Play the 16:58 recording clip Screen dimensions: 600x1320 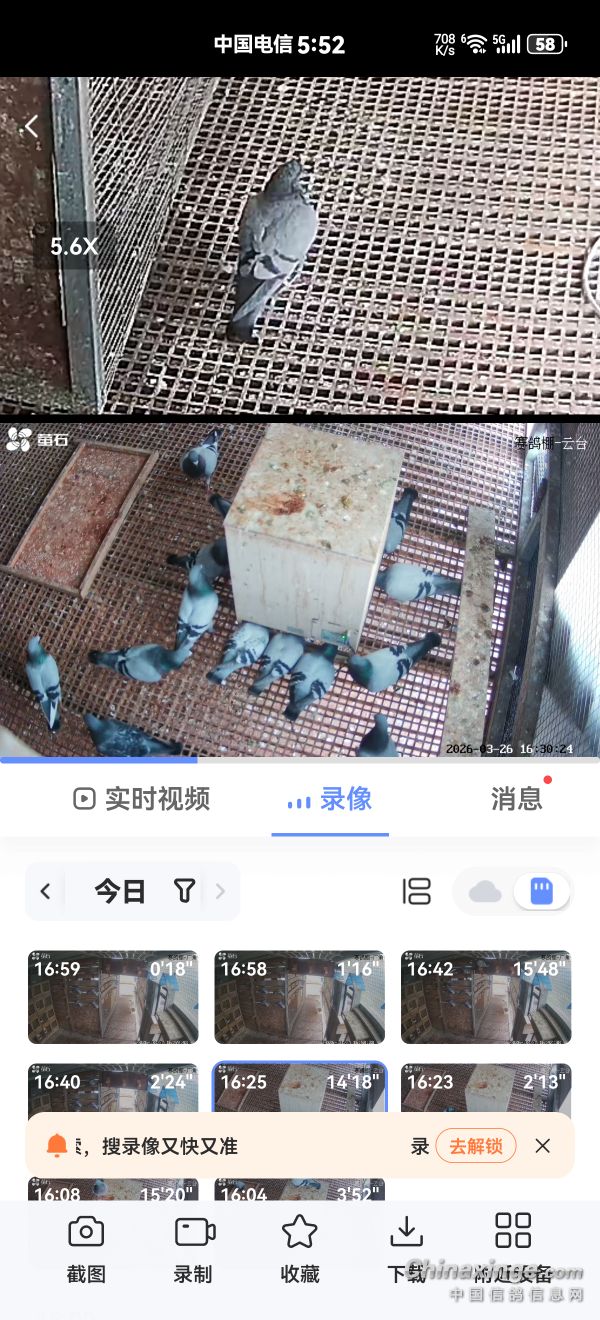click(299, 997)
